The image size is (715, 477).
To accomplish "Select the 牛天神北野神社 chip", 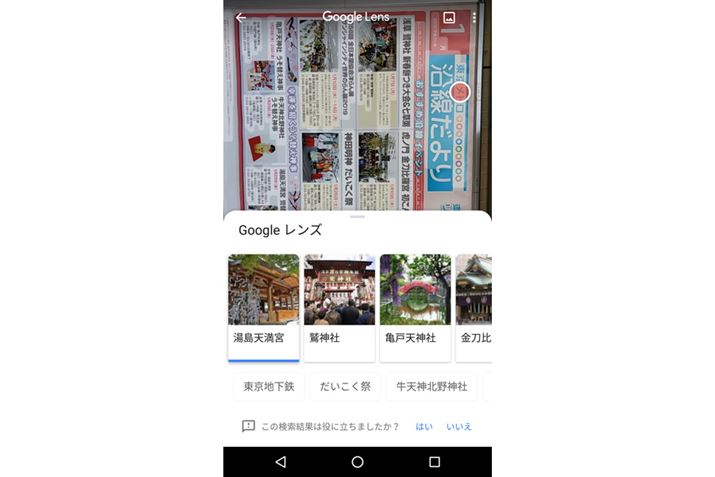I will click(431, 386).
